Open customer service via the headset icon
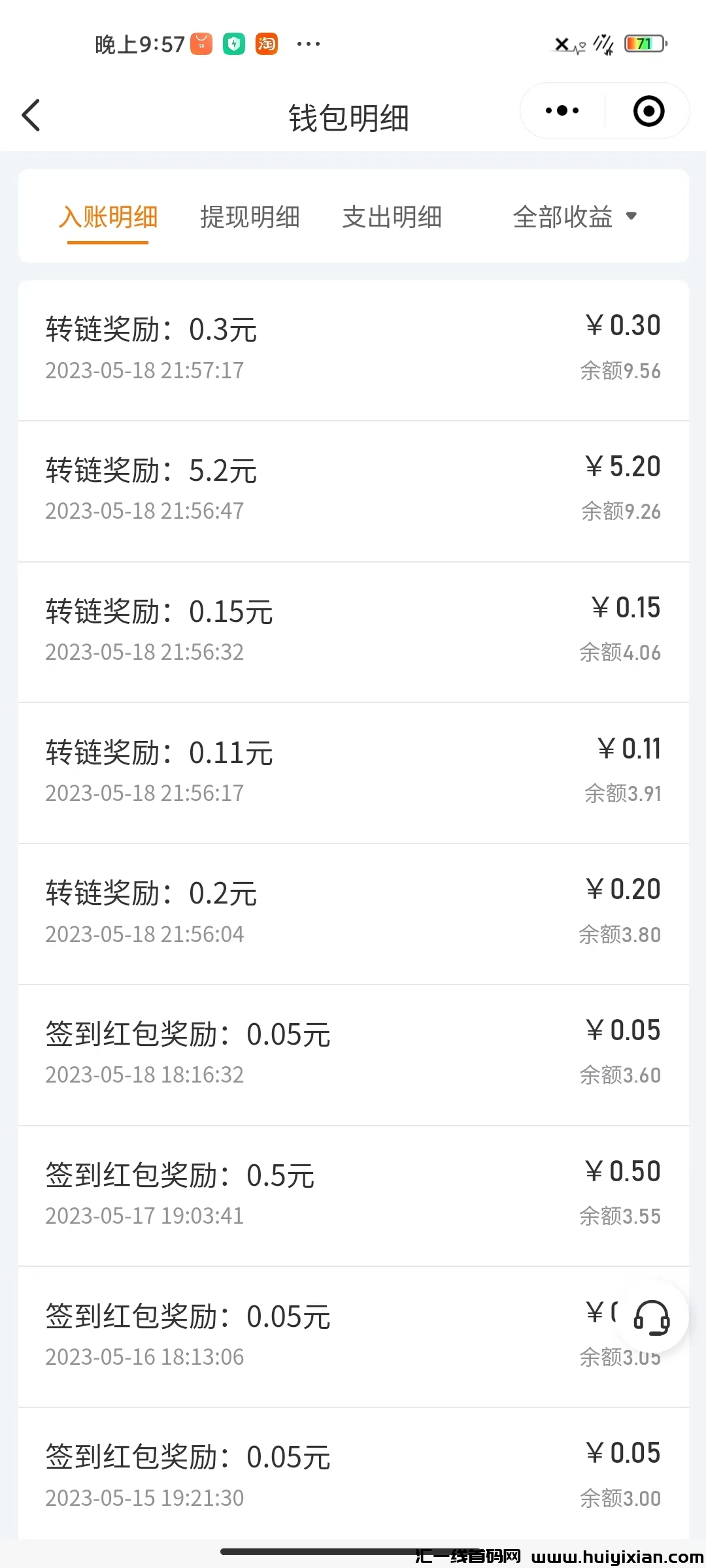The width and height of the screenshot is (706, 1568). pyautogui.click(x=652, y=1319)
